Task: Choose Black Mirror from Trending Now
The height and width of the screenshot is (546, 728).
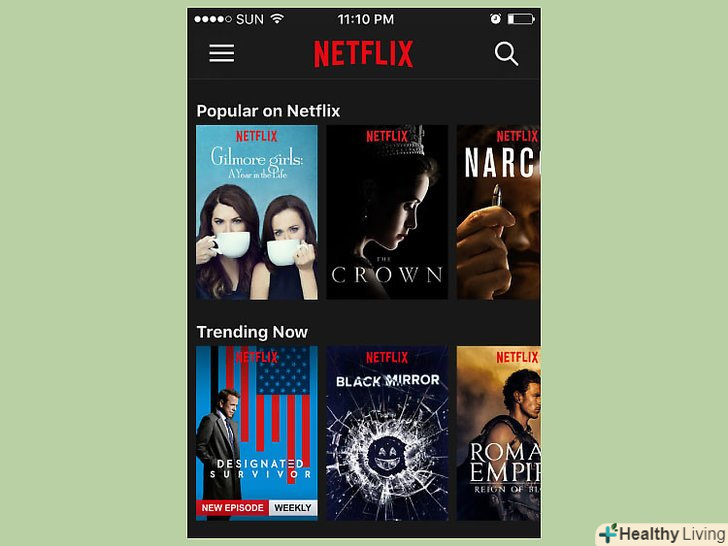Action: (x=387, y=433)
